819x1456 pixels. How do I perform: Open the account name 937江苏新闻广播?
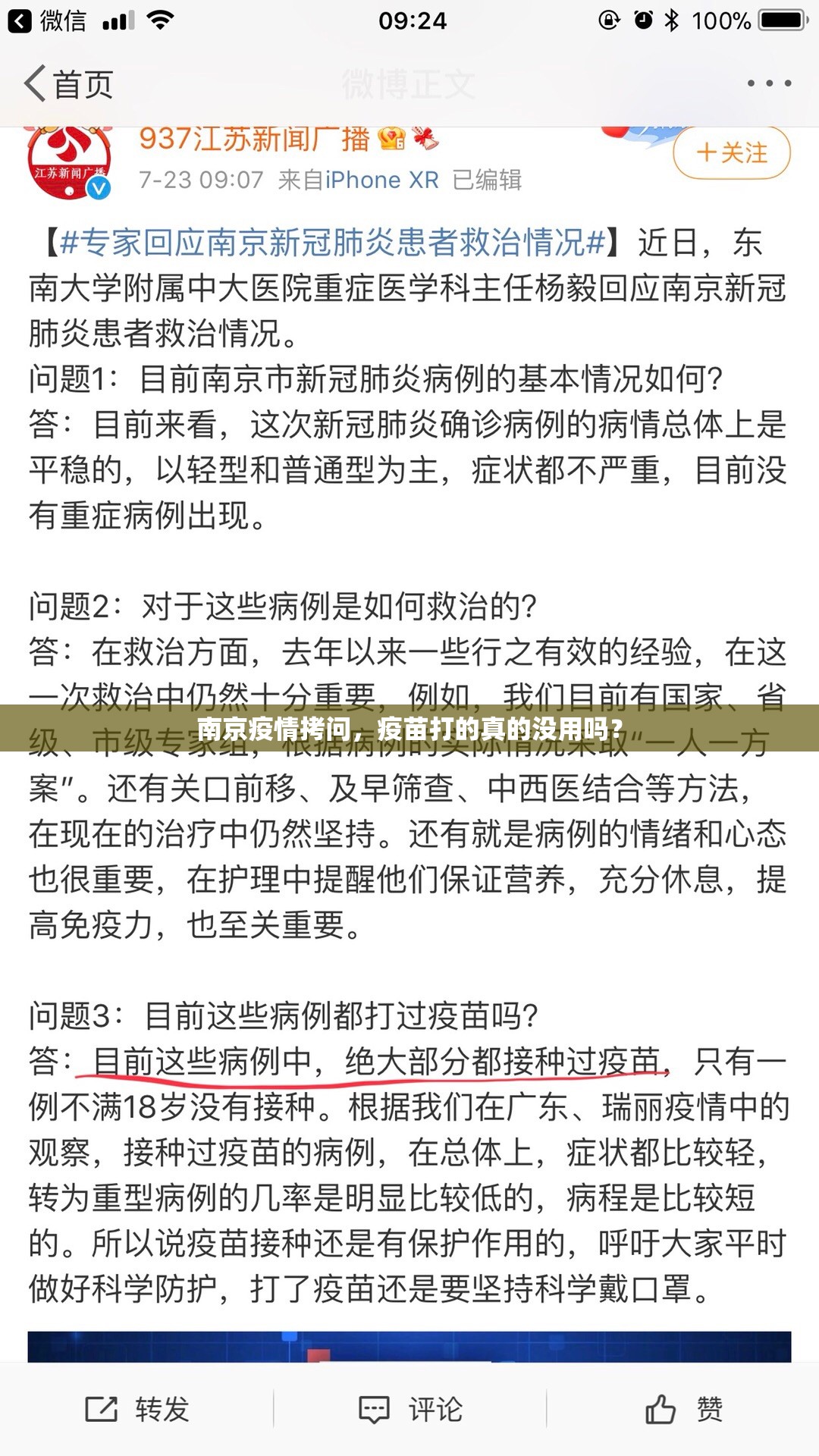point(254,140)
